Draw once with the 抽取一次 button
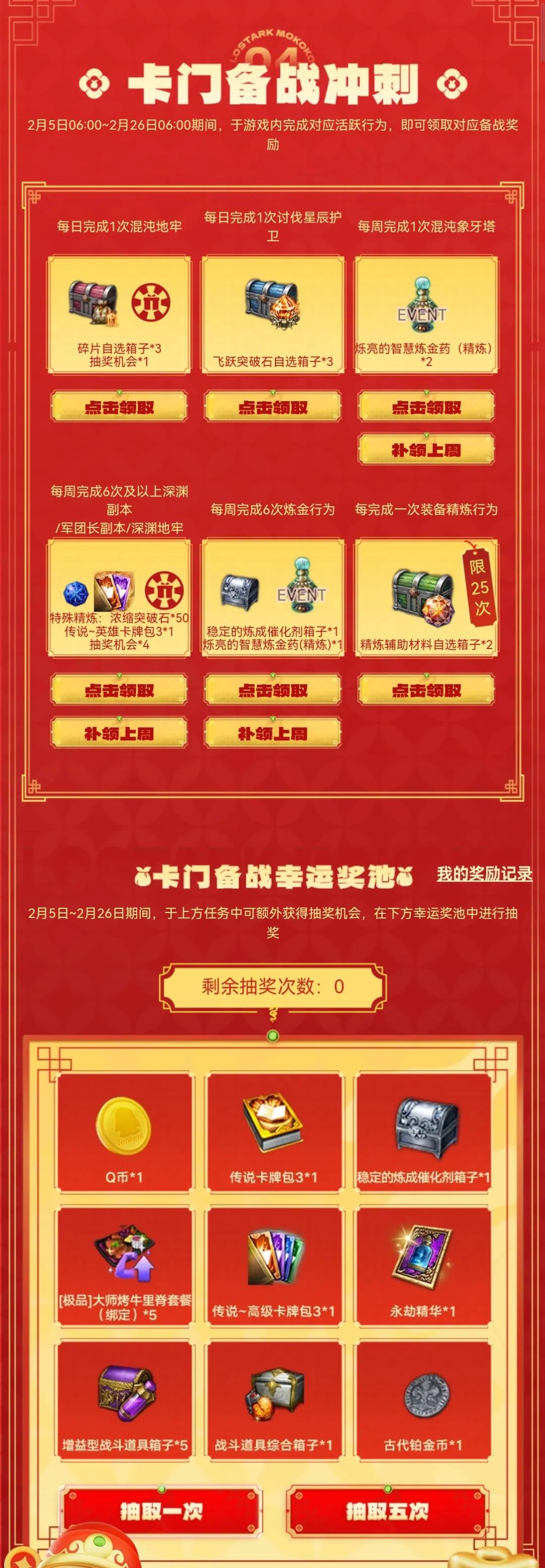 (161, 1510)
